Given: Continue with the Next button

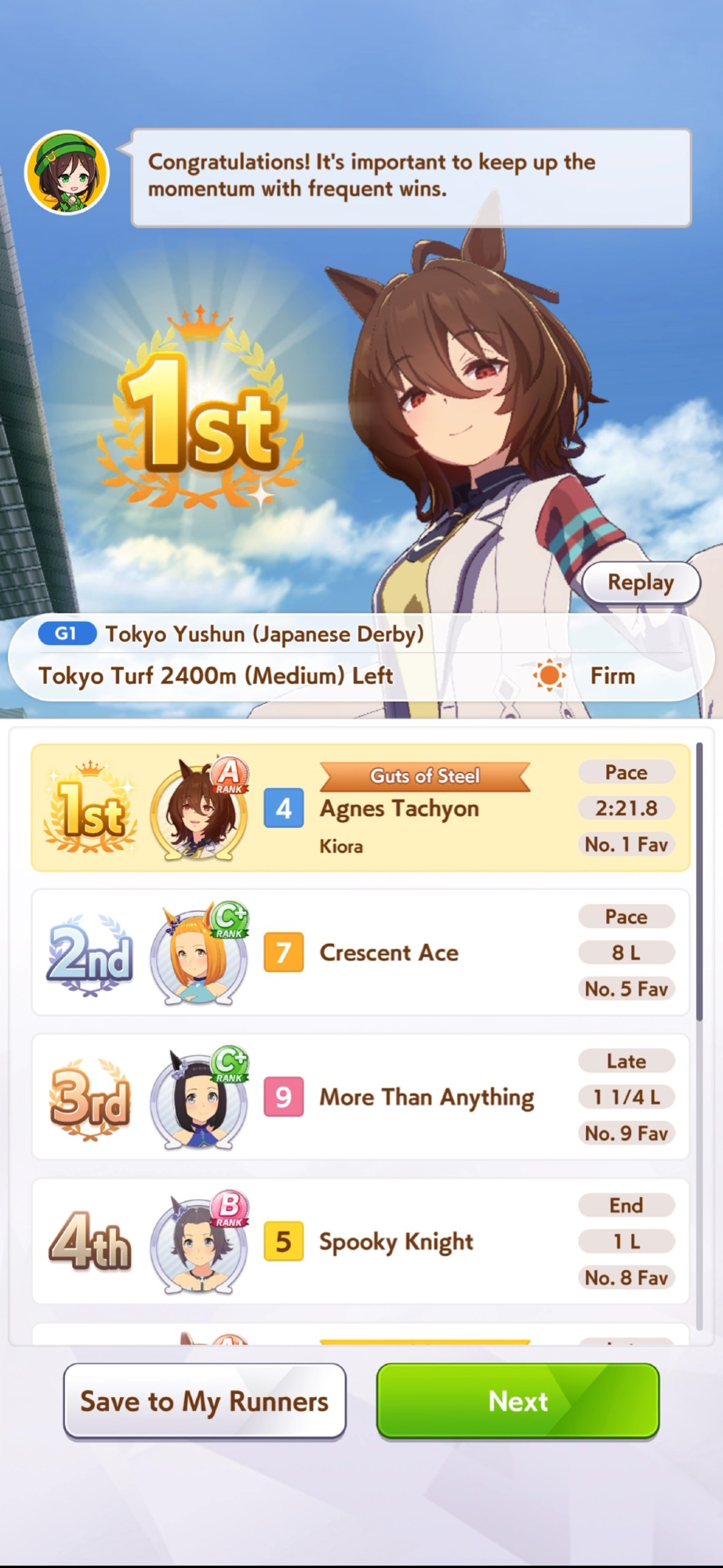Looking at the screenshot, I should (x=518, y=1401).
